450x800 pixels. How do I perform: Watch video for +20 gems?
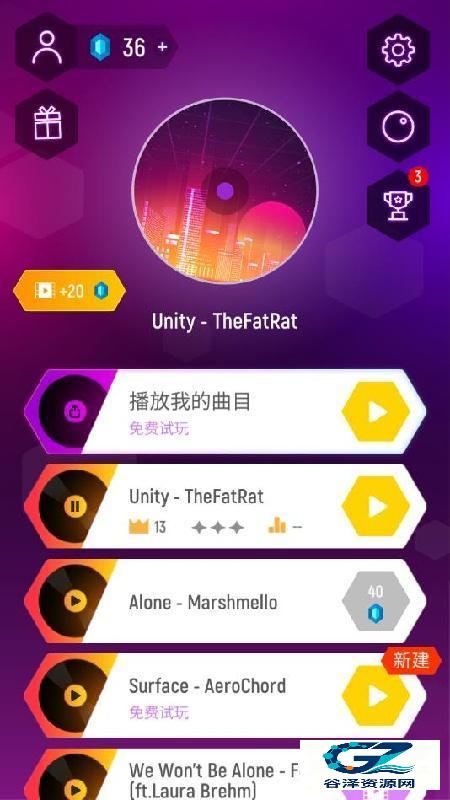pyautogui.click(x=69, y=291)
